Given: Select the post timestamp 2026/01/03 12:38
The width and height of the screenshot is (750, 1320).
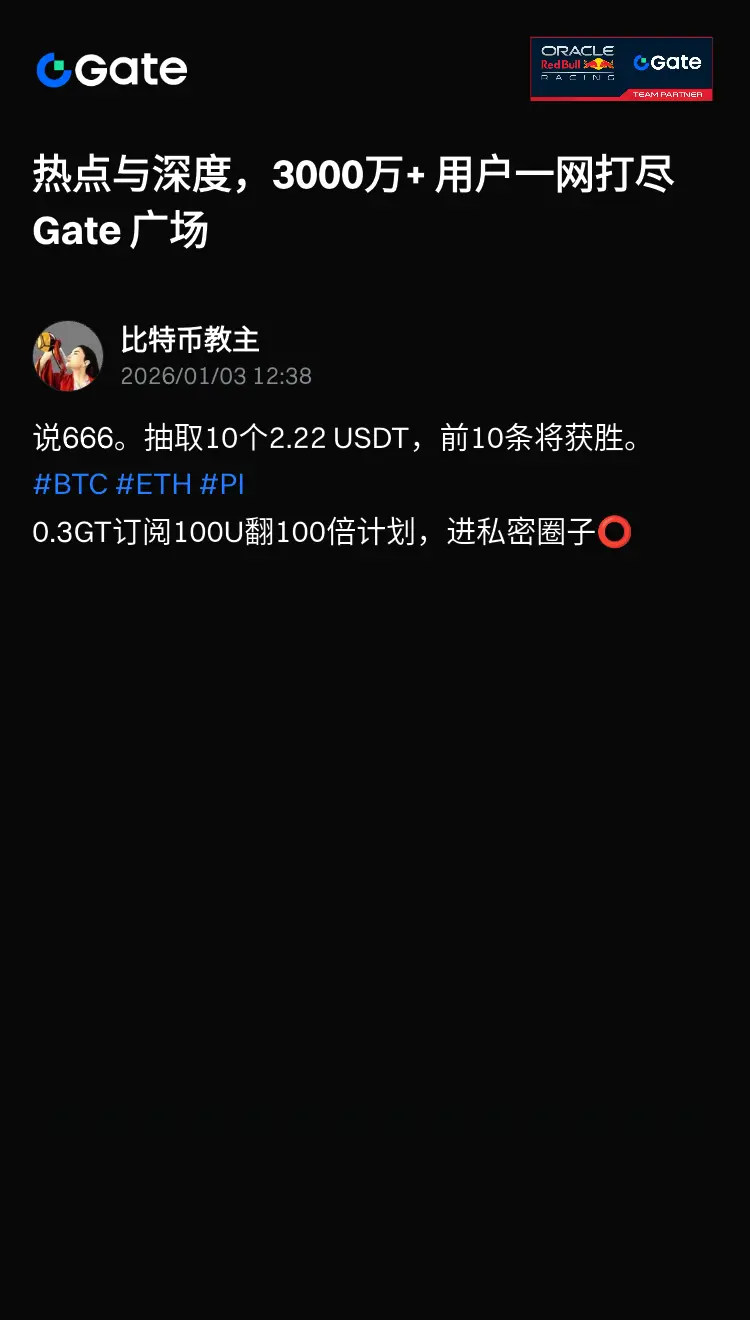Looking at the screenshot, I should pos(216,377).
